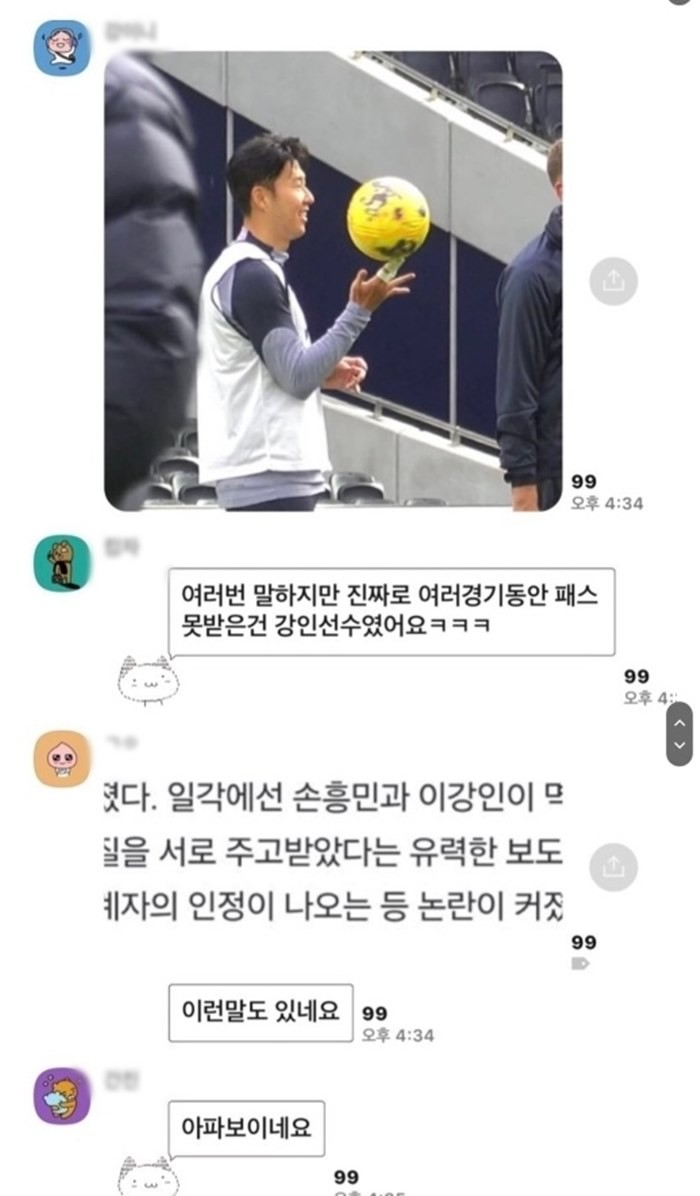
Task: Open the news article text screenshot
Action: (x=335, y=853)
